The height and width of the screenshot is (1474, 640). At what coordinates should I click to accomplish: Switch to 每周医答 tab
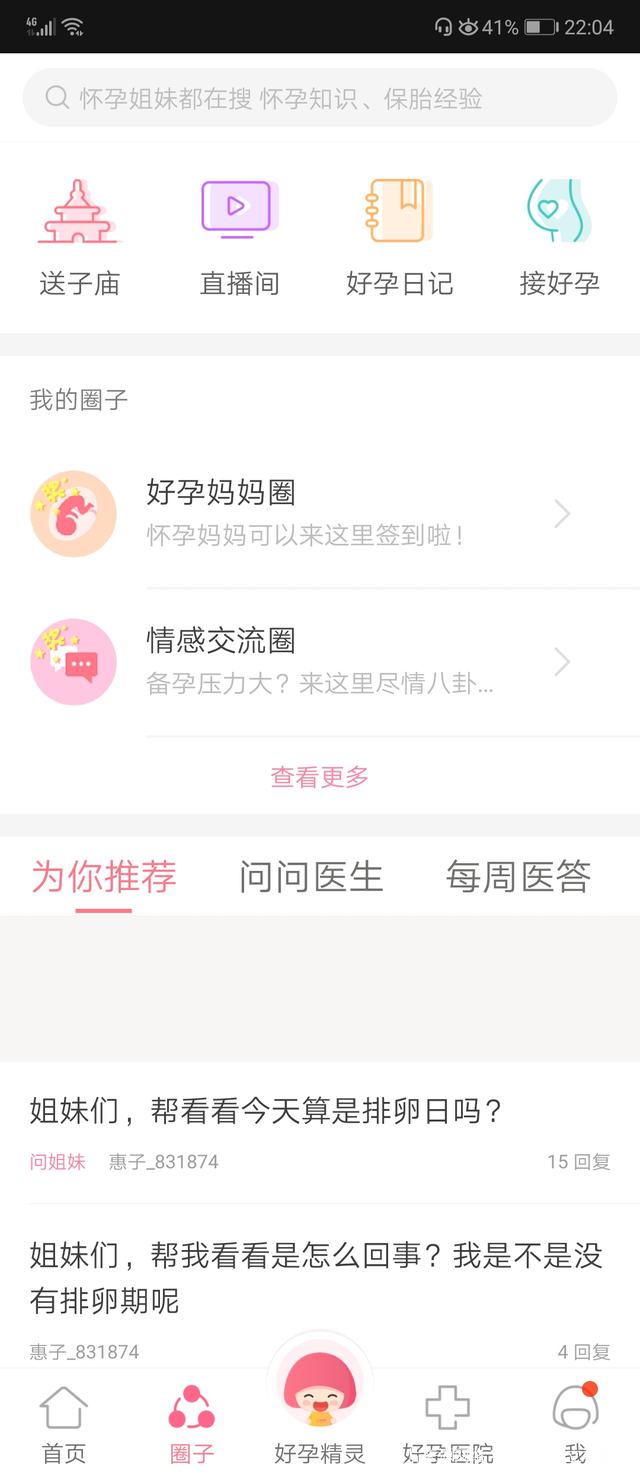(x=518, y=877)
